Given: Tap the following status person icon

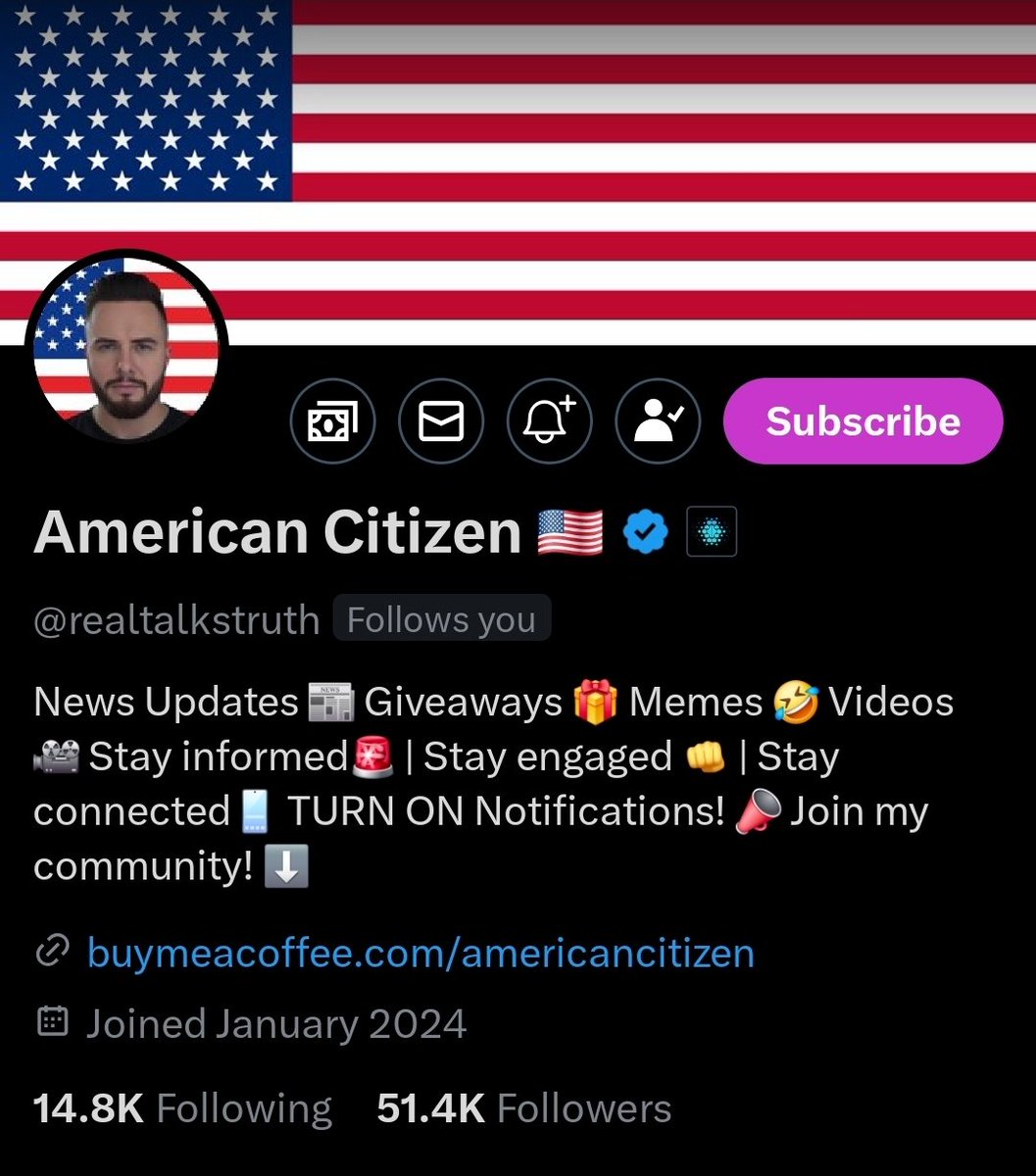Looking at the screenshot, I should (x=658, y=421).
